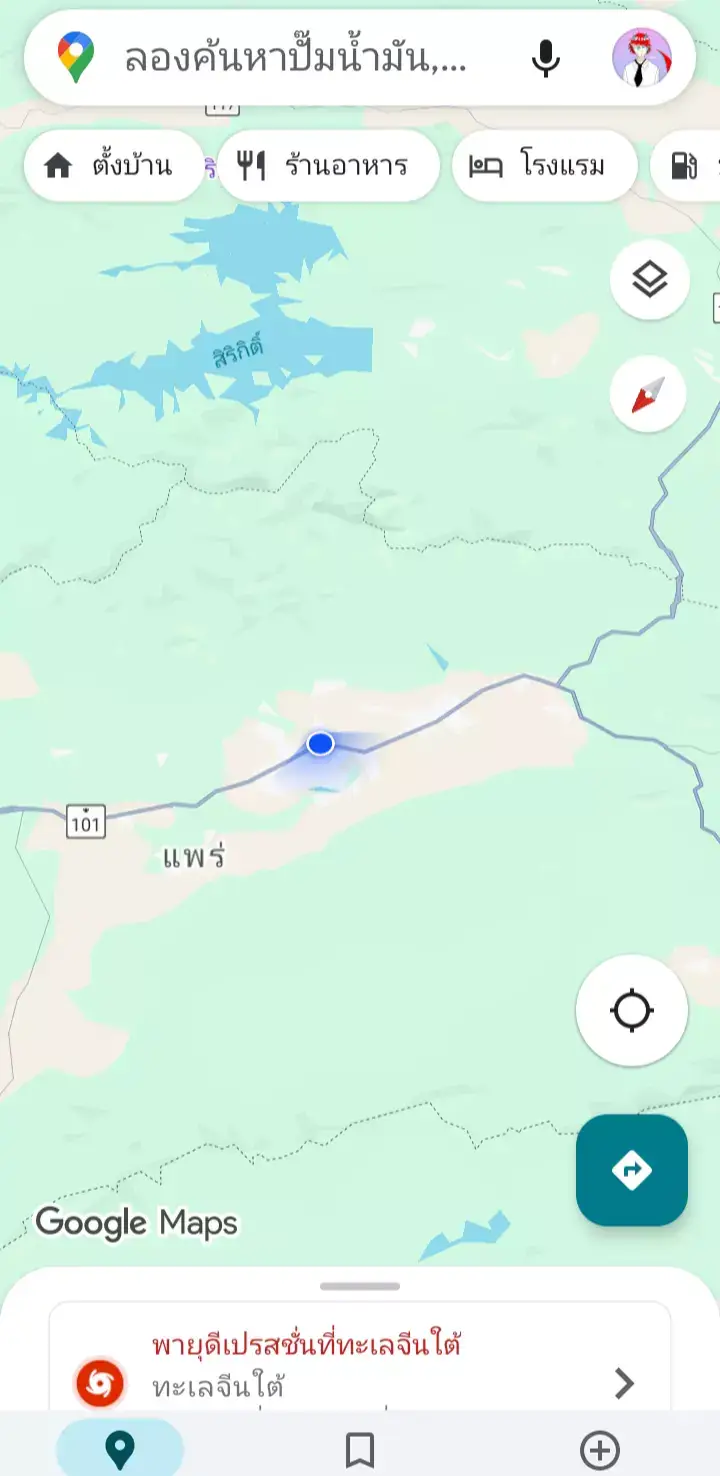The width and height of the screenshot is (720, 1476).
Task: Tap the blue current location dot
Action: tap(320, 743)
